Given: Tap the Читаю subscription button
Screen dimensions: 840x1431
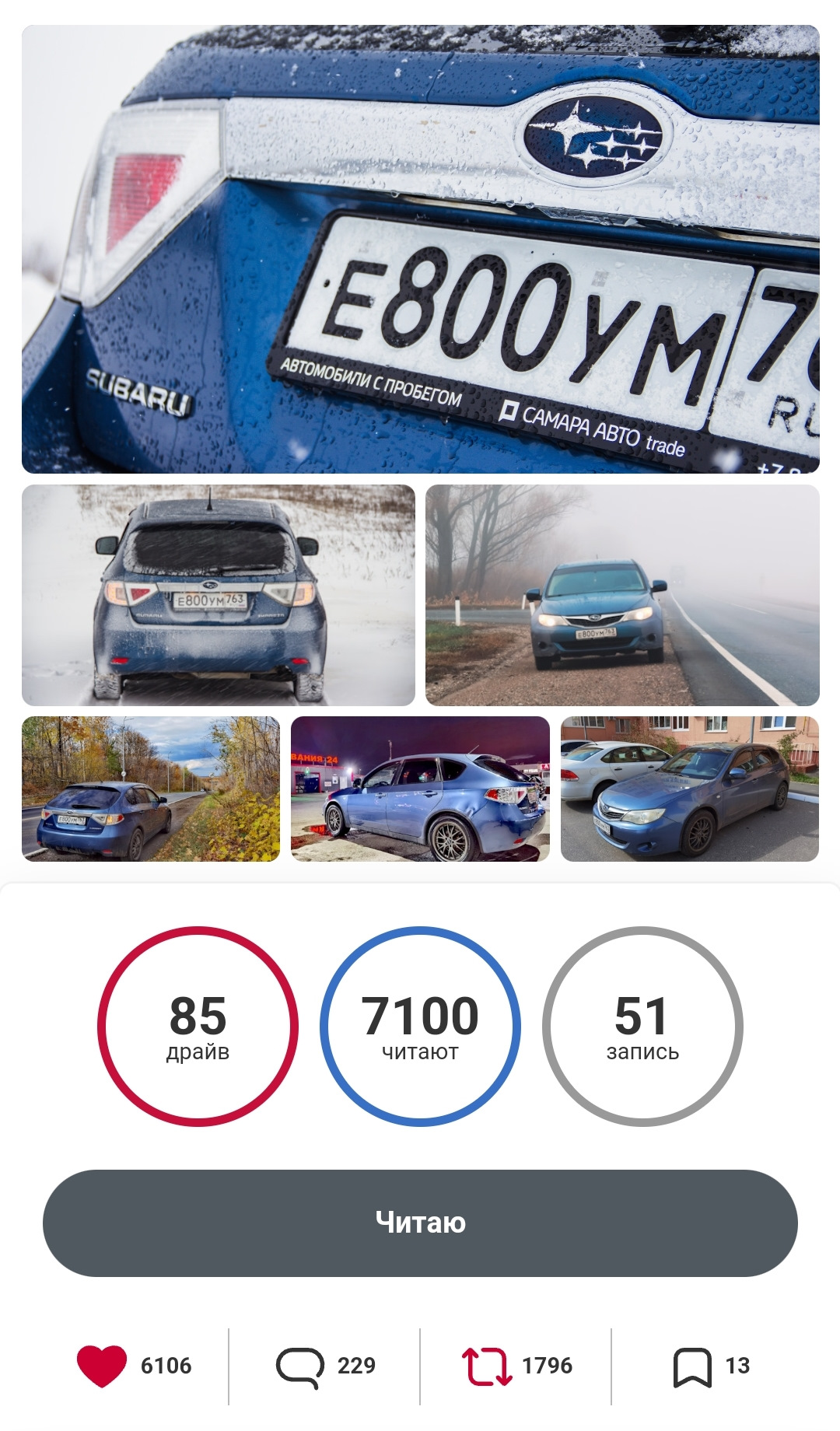Looking at the screenshot, I should (x=420, y=1223).
